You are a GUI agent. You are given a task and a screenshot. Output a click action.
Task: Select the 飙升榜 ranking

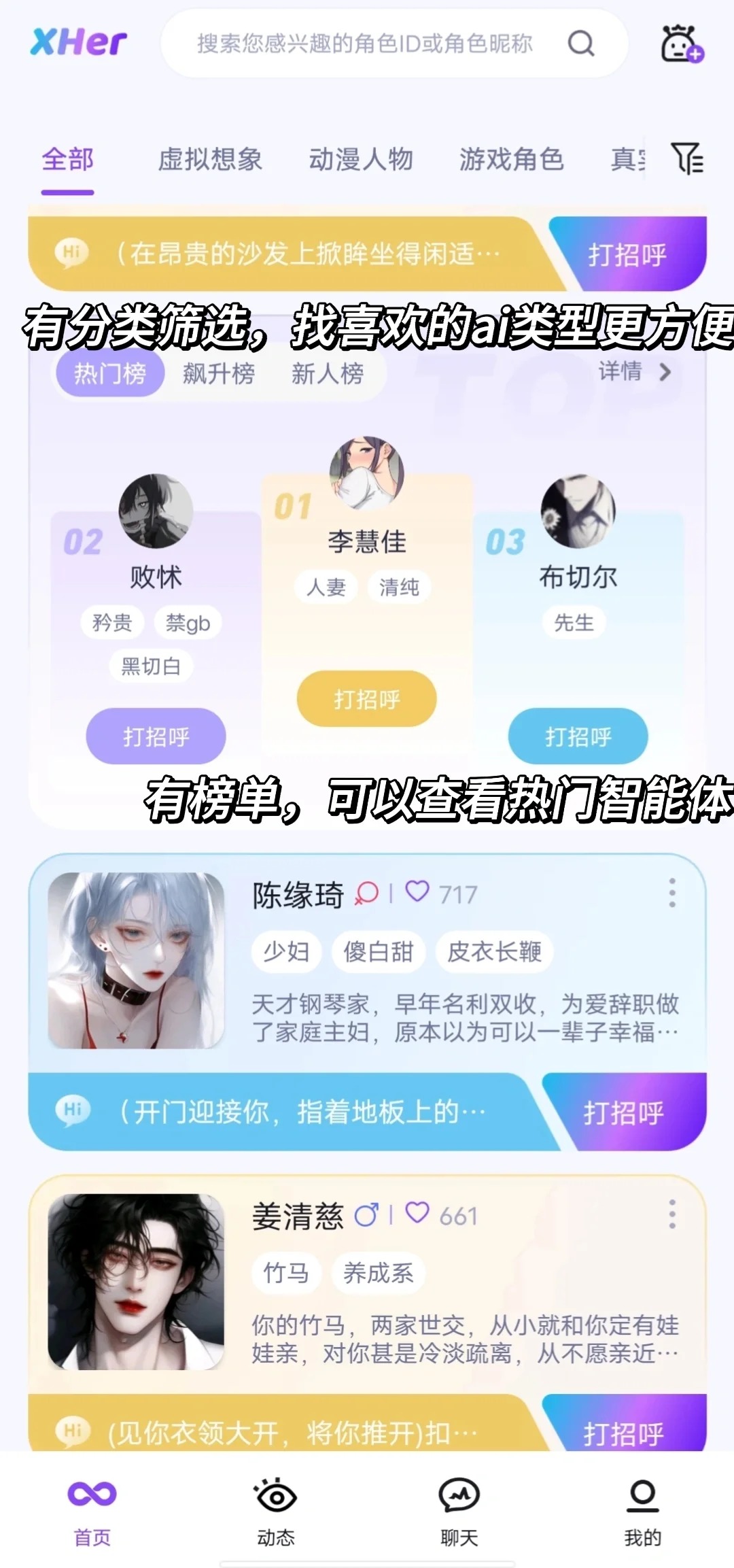pos(218,373)
